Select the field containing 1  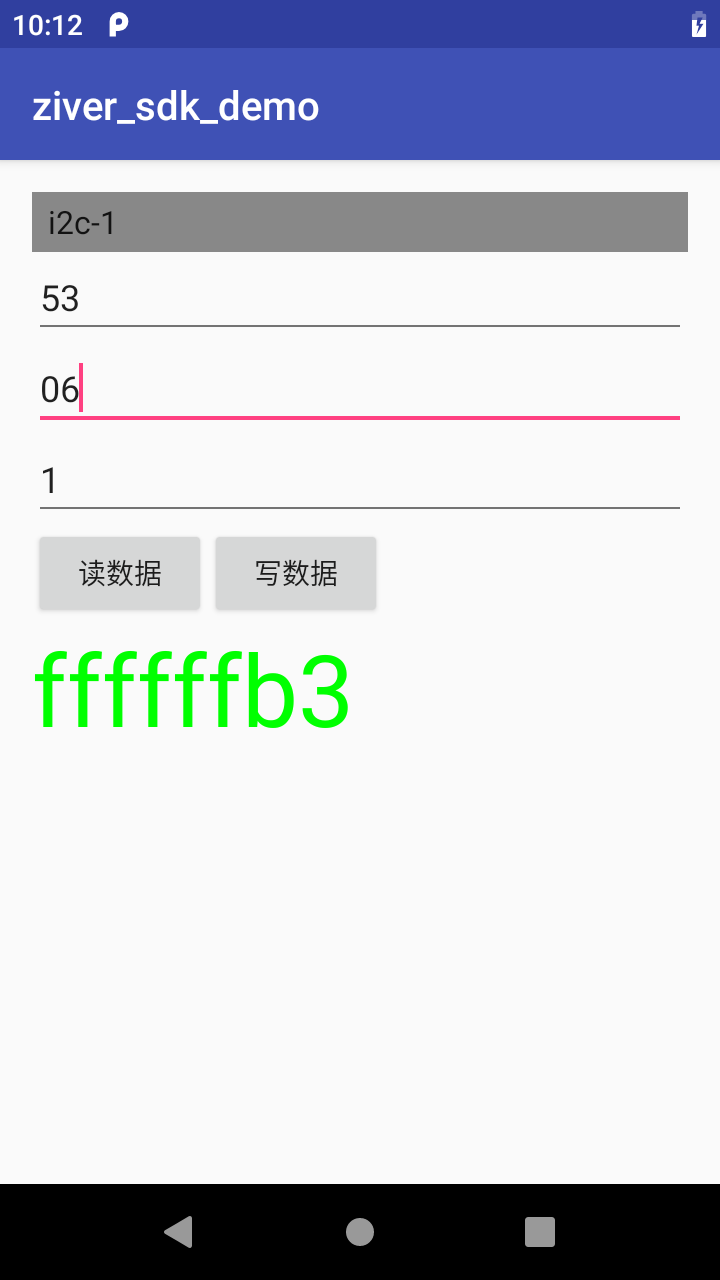pos(360,481)
